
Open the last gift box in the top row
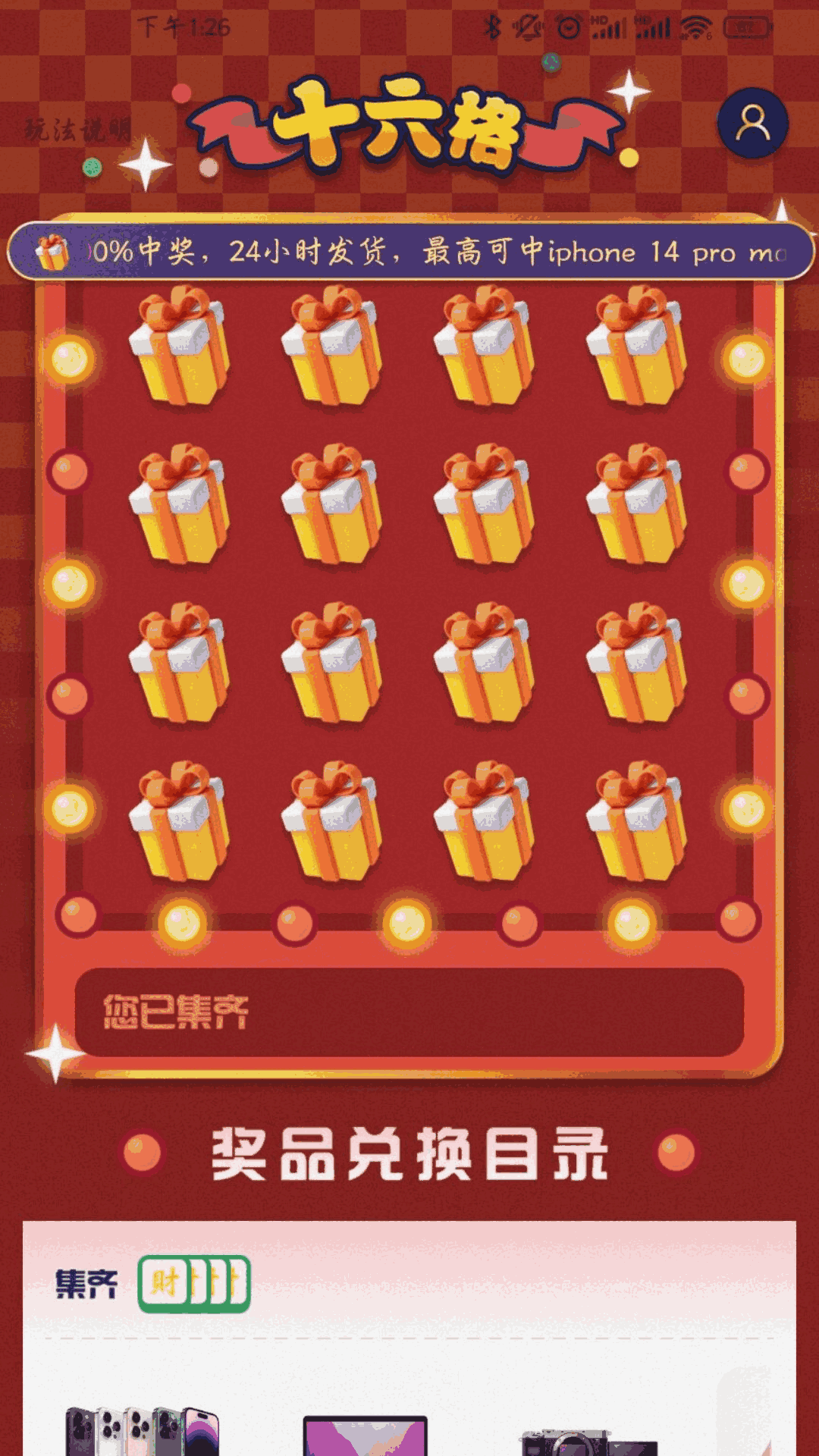point(638,346)
